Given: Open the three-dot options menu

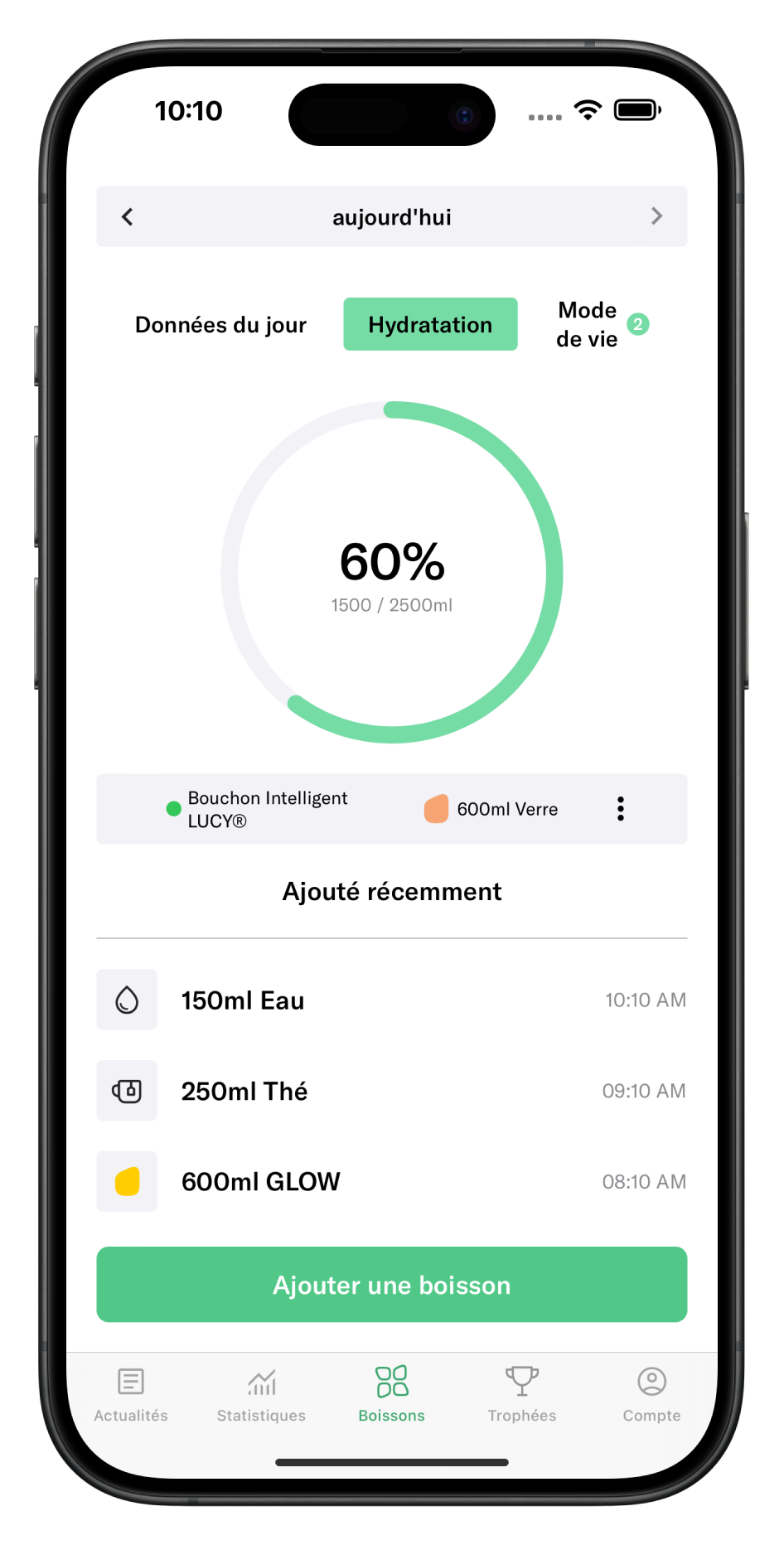Looking at the screenshot, I should 620,809.
